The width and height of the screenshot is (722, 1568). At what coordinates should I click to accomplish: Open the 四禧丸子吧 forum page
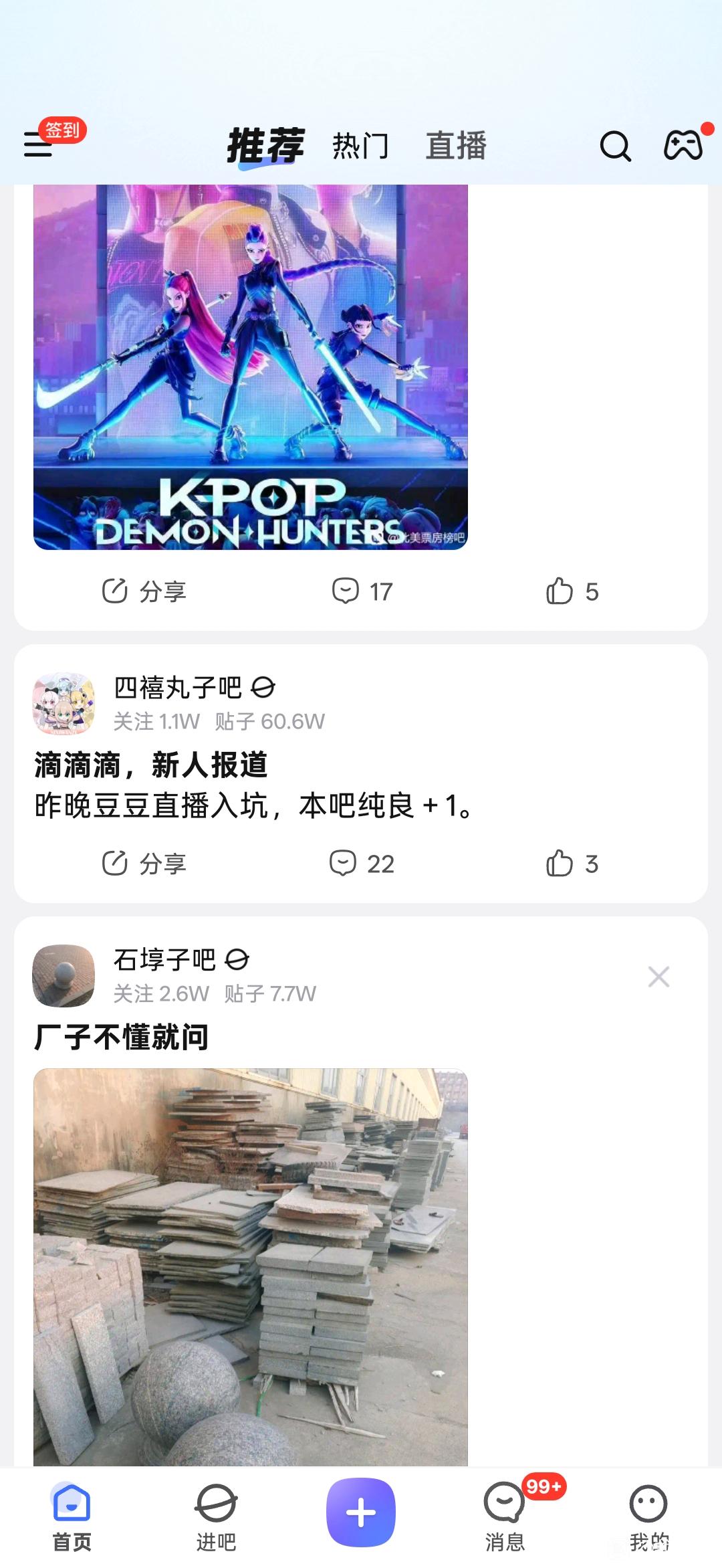(x=178, y=688)
